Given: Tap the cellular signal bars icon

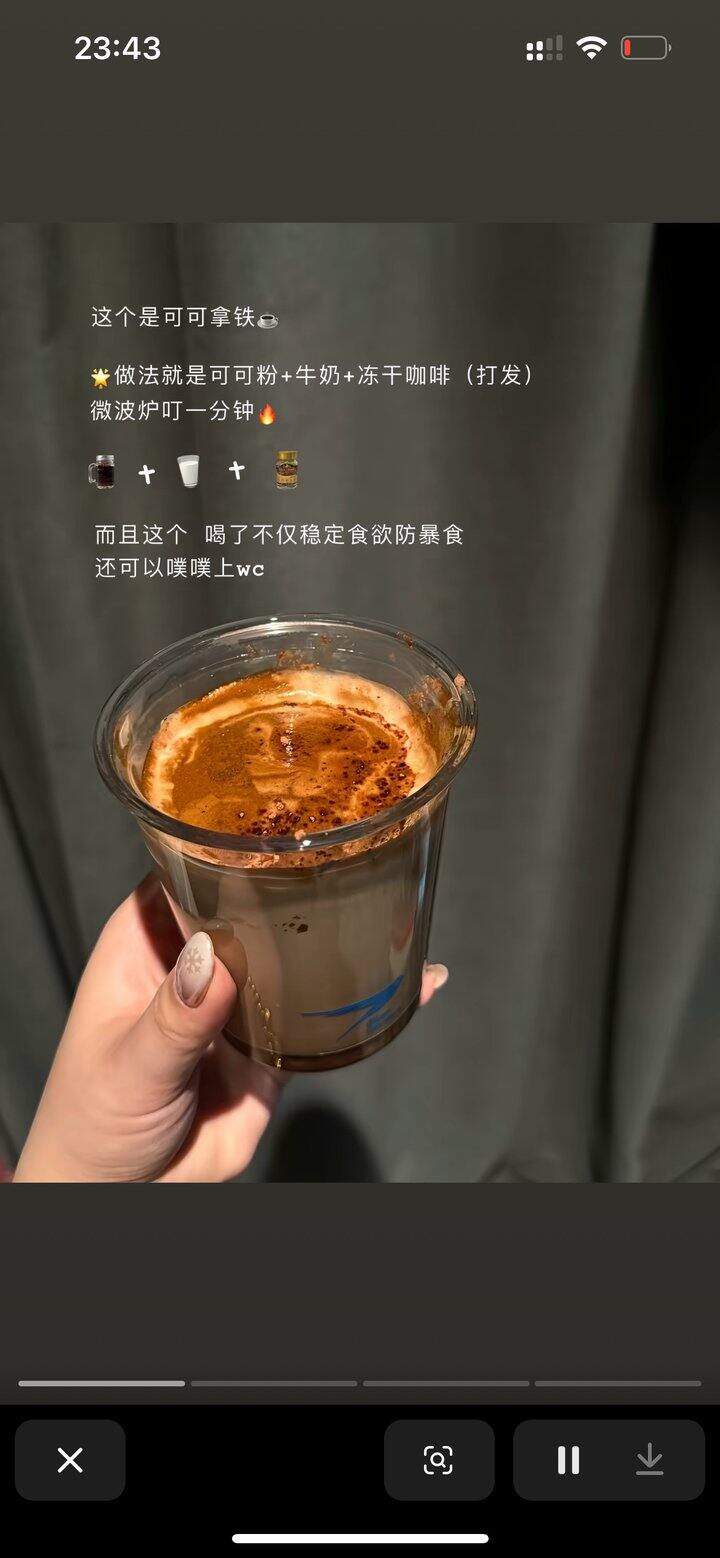Looking at the screenshot, I should tap(543, 46).
